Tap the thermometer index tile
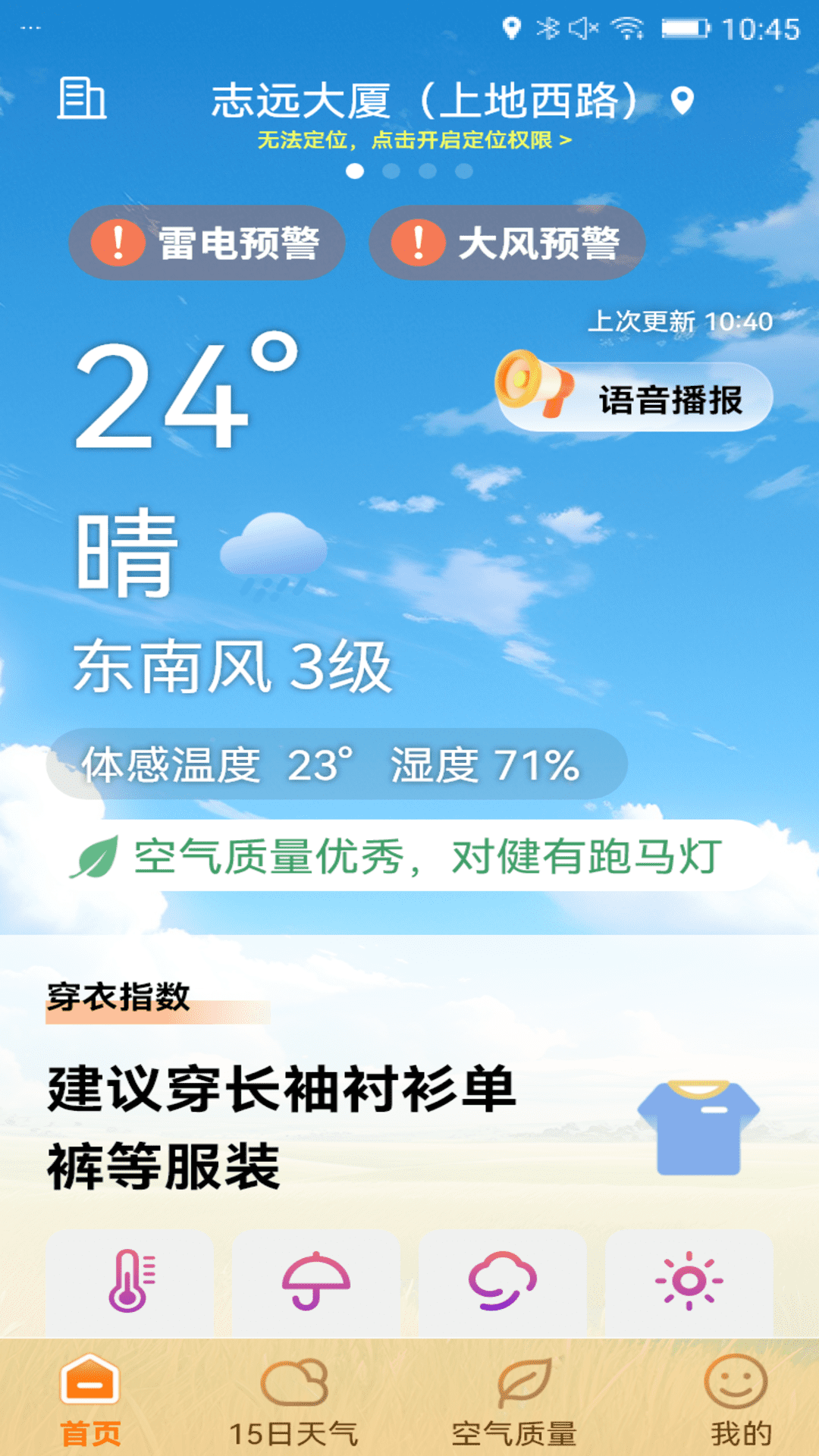Viewport: 819px width, 1456px height. [x=129, y=1282]
